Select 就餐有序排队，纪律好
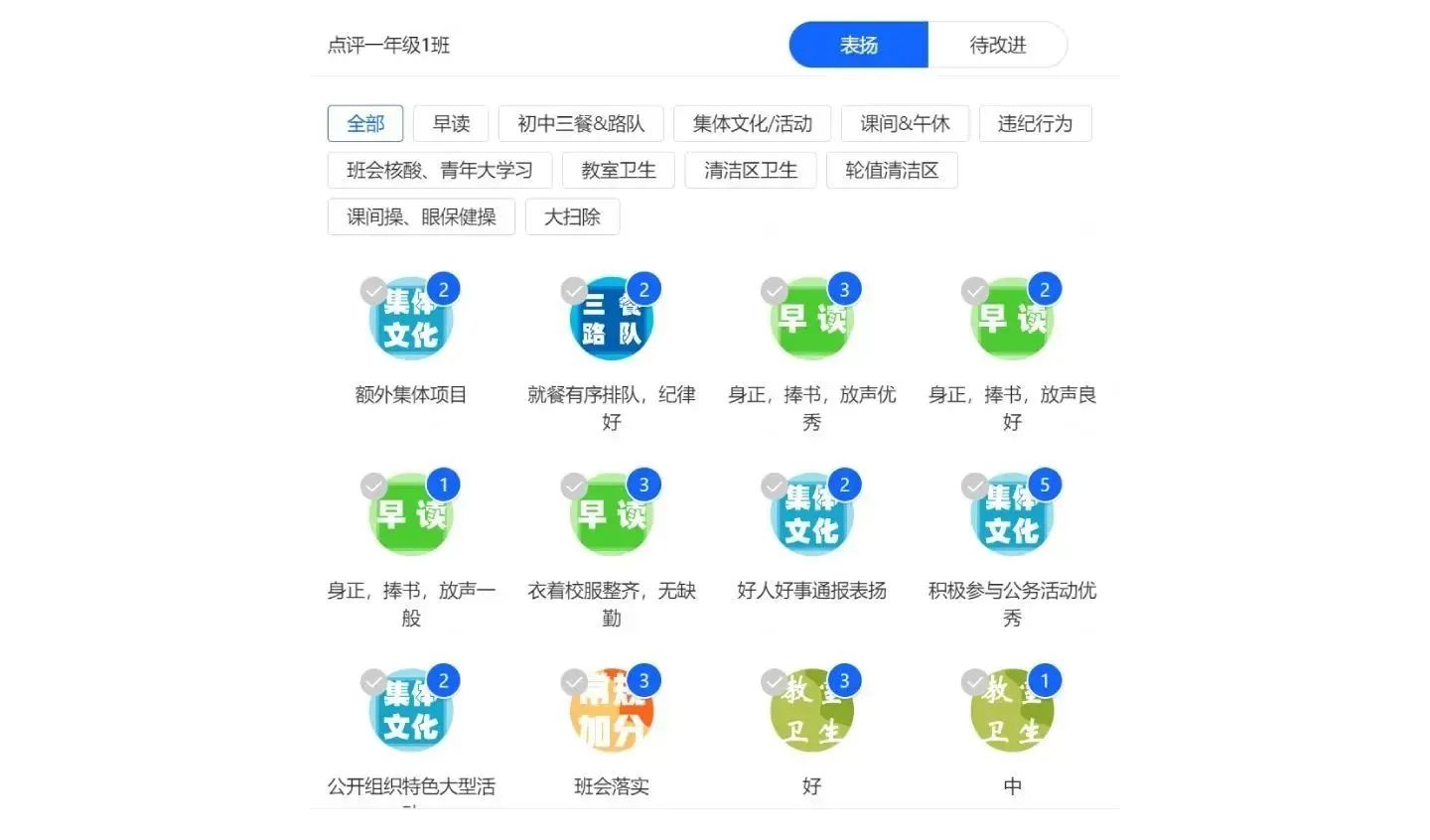Viewport: 1430px width, 840px height. click(612, 320)
